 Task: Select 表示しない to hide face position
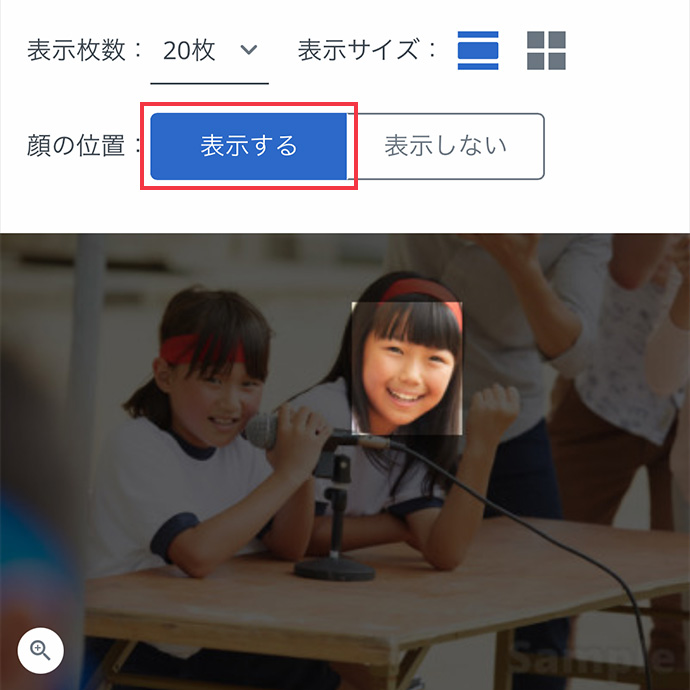446,146
